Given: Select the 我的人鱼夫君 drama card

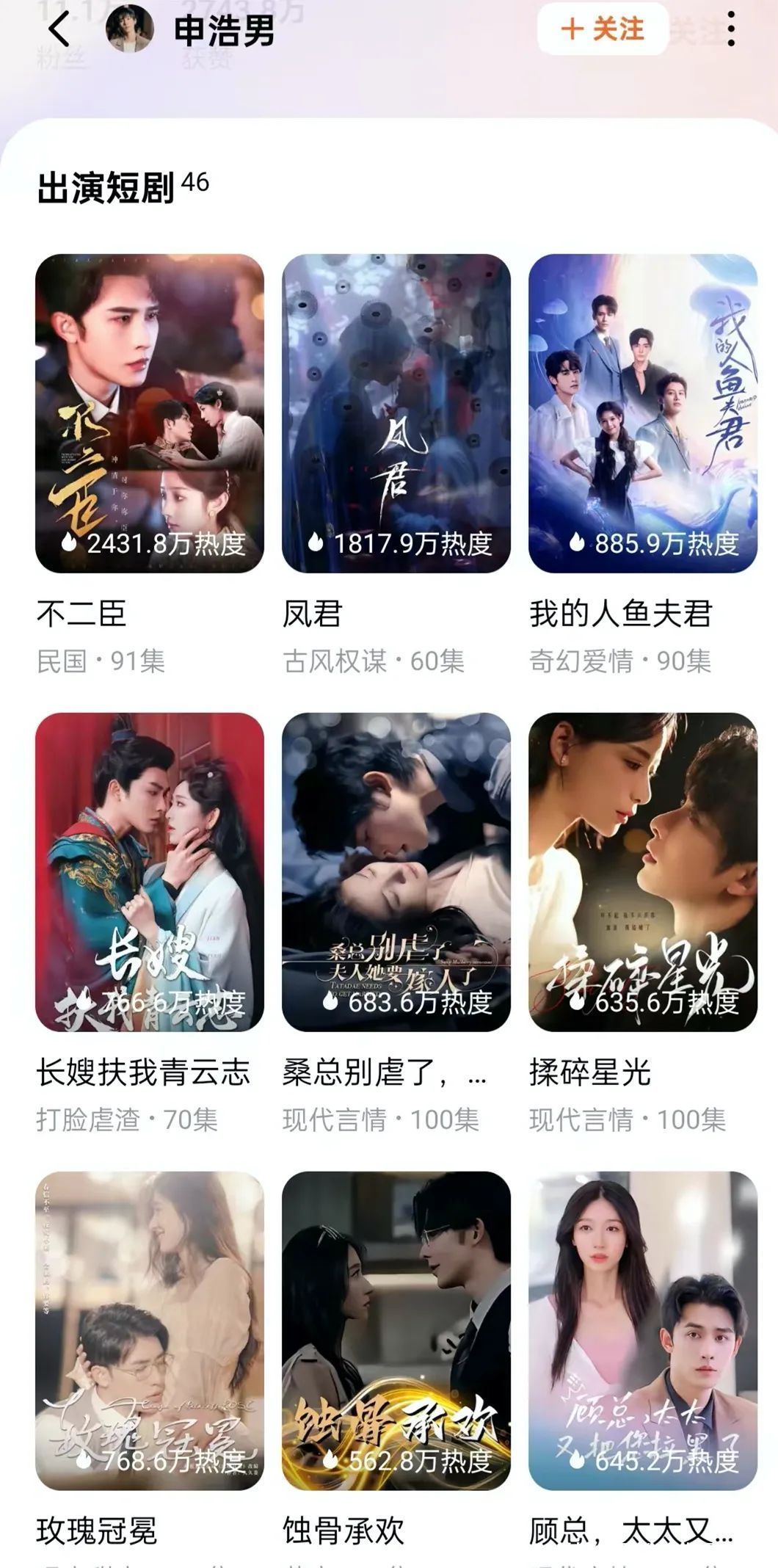Looking at the screenshot, I should [x=643, y=413].
